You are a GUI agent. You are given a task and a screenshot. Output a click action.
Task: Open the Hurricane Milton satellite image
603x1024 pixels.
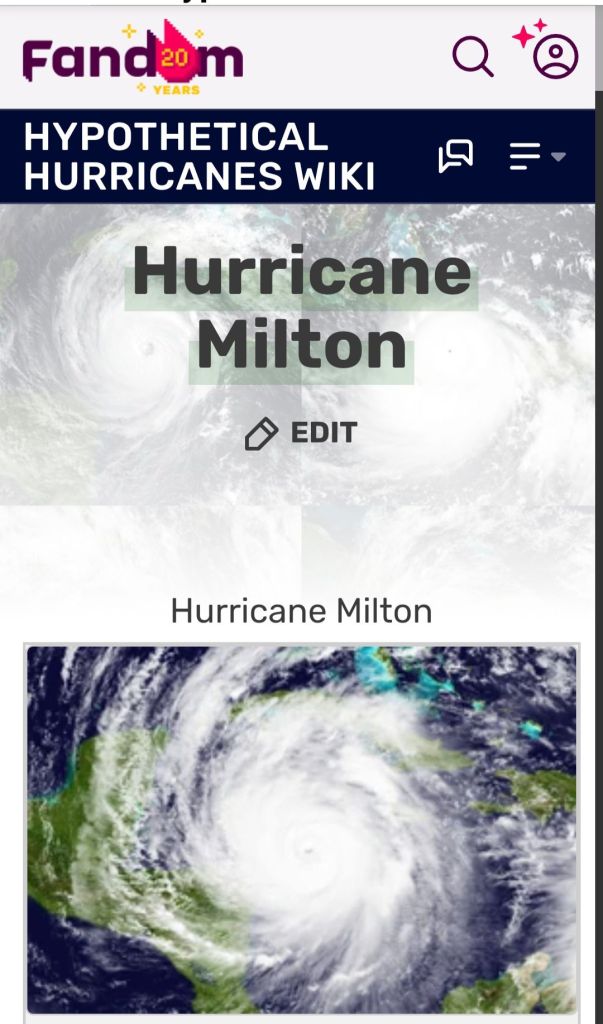(x=301, y=829)
